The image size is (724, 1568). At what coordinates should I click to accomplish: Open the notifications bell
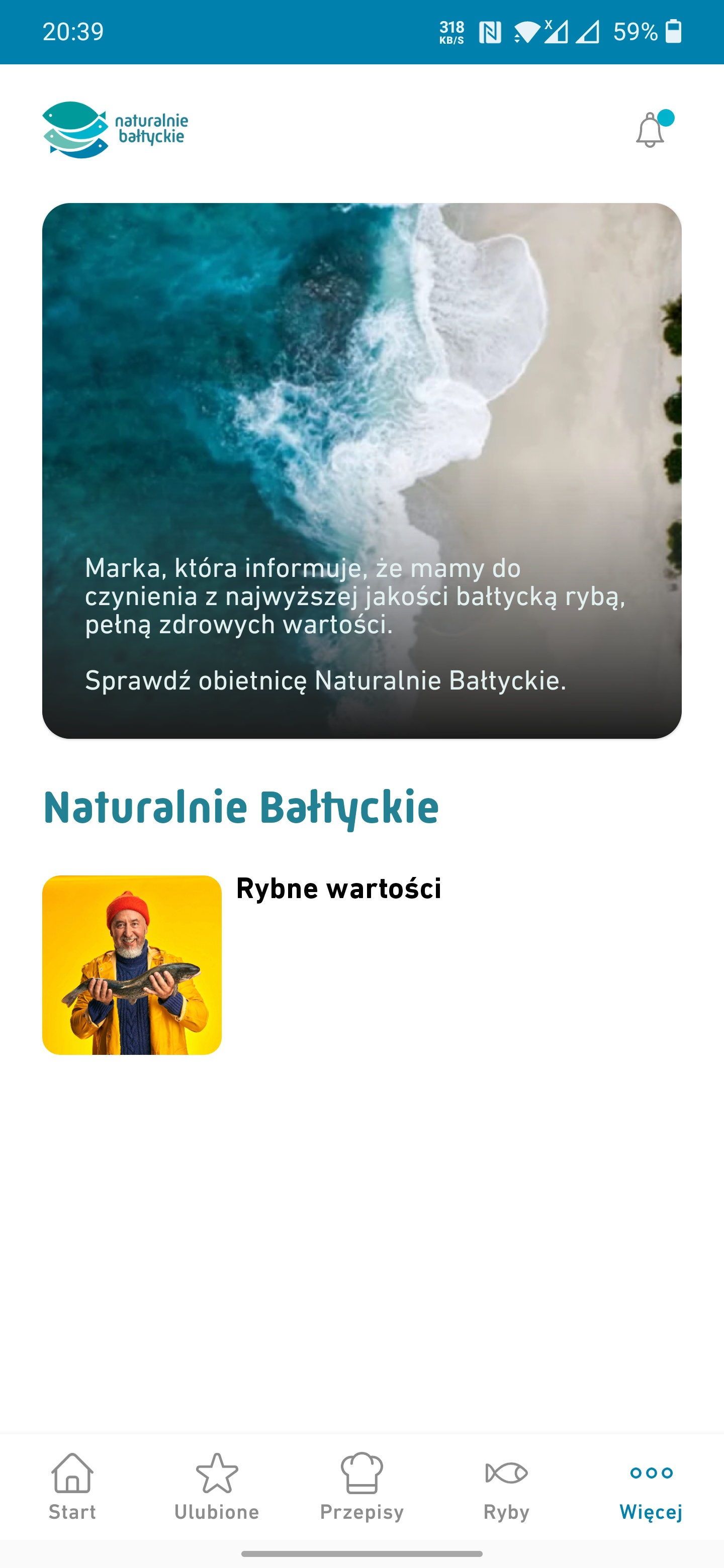coord(650,130)
